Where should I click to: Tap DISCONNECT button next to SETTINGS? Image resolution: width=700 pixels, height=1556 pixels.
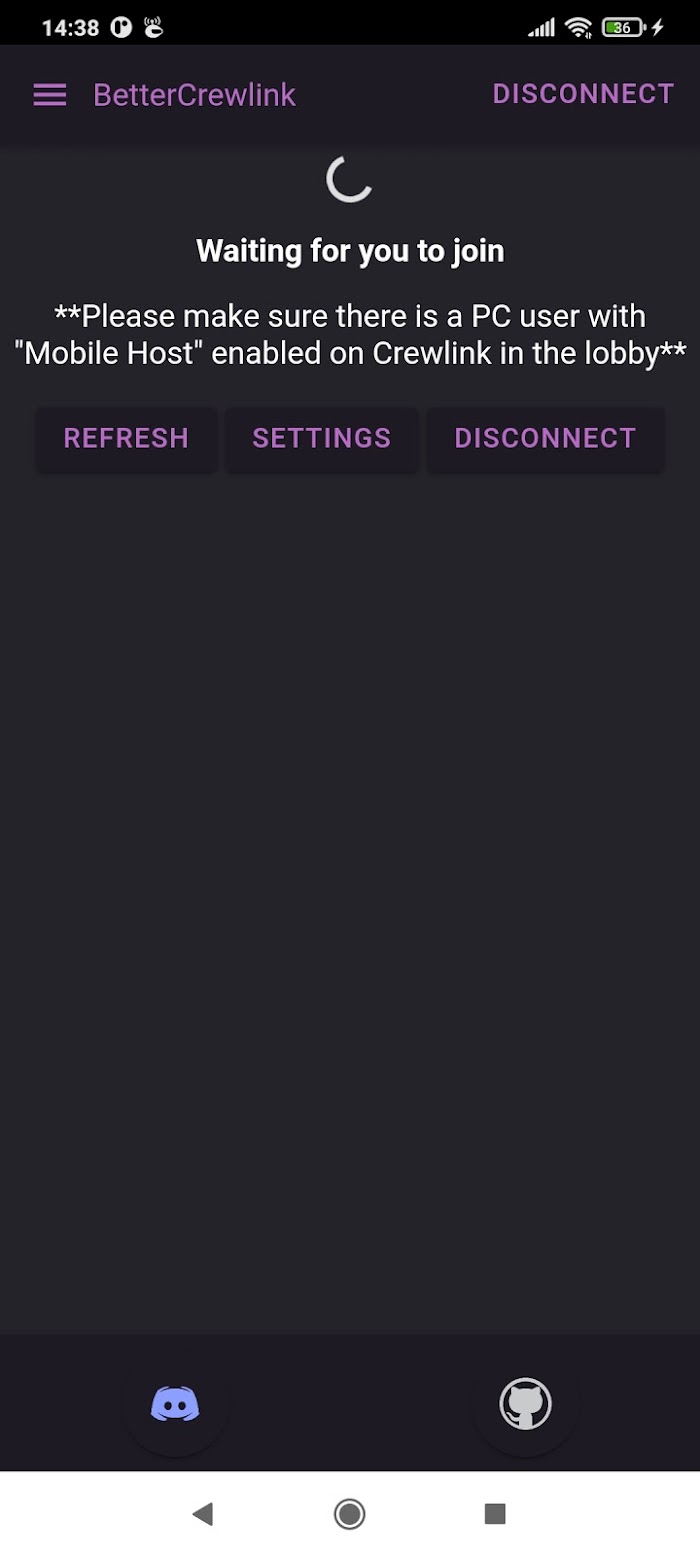tap(545, 438)
